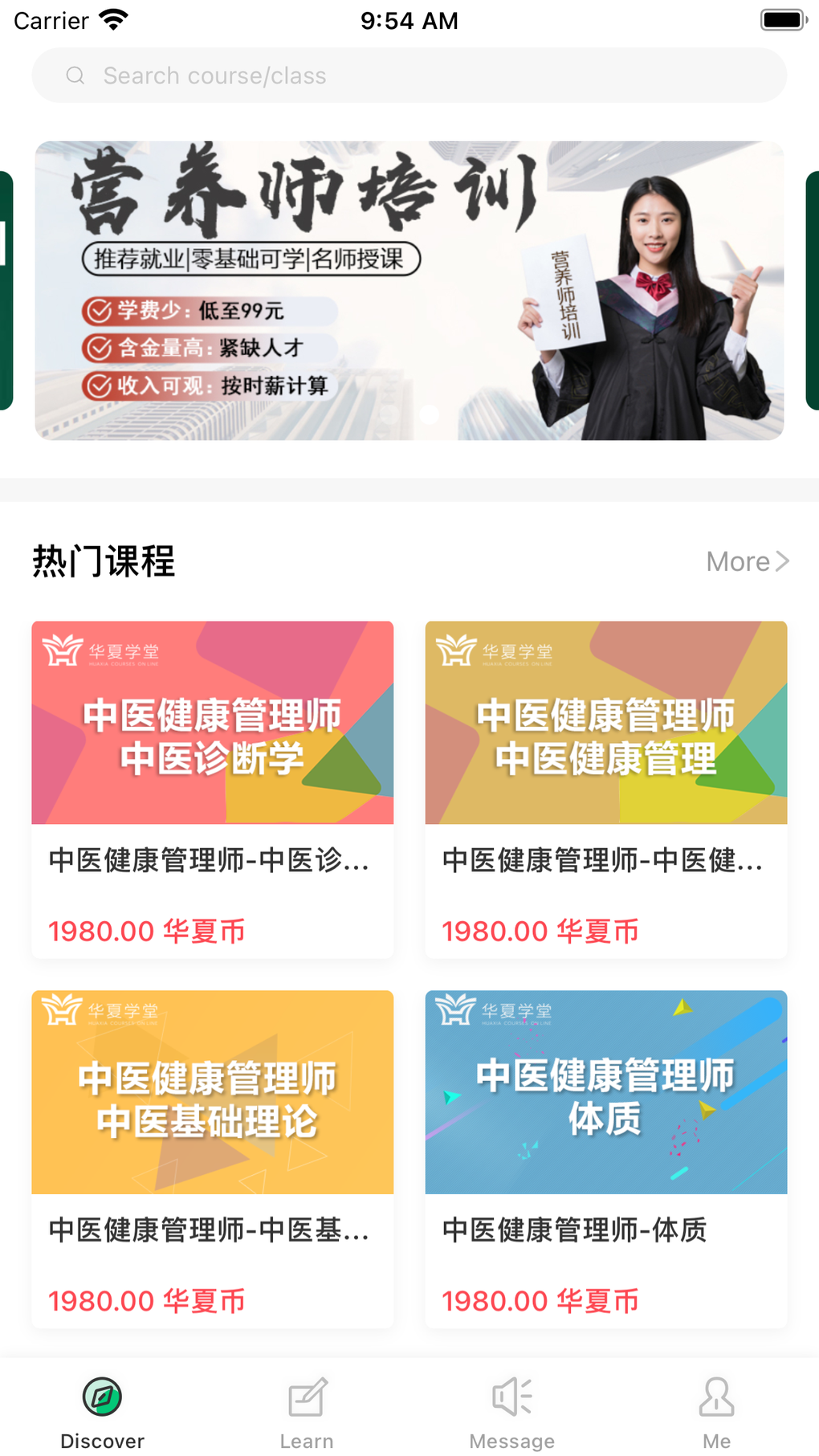Tap the Search course/class field
The width and height of the screenshot is (819, 1456).
pos(409,75)
